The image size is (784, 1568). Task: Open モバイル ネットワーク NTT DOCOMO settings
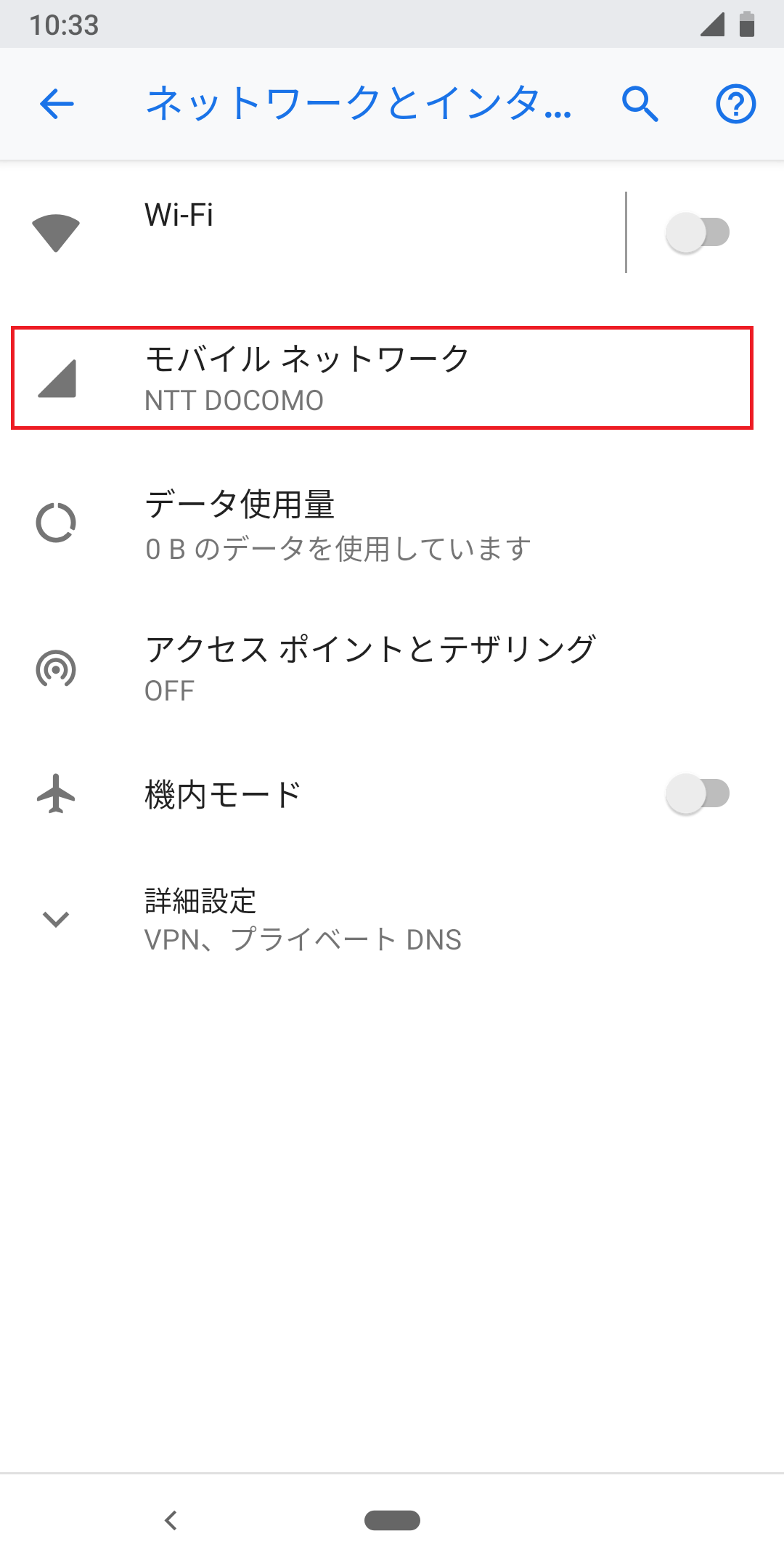tap(308, 377)
